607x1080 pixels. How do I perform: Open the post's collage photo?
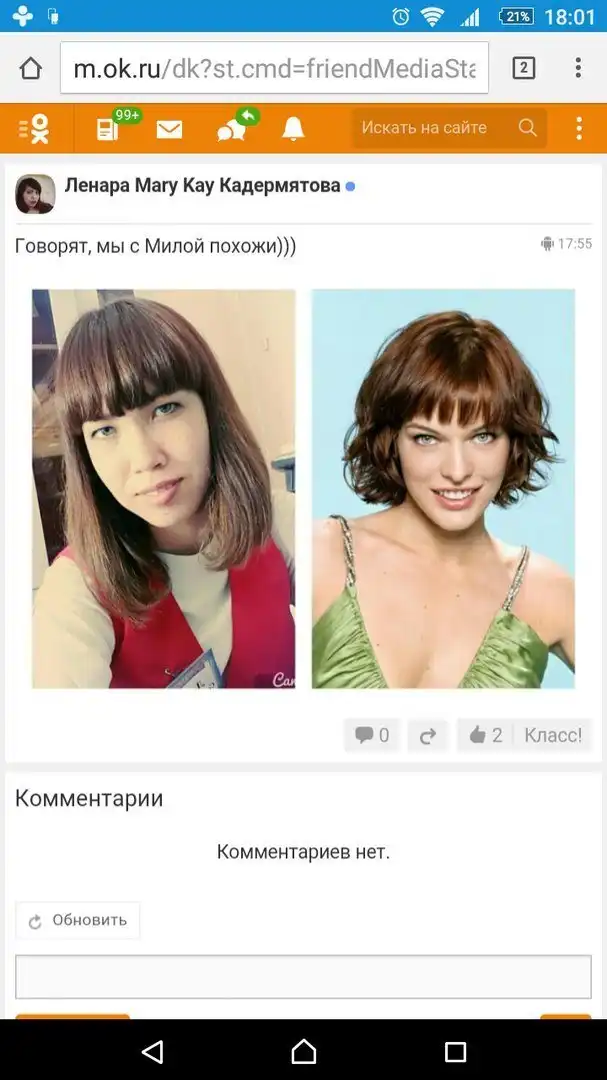click(x=303, y=489)
